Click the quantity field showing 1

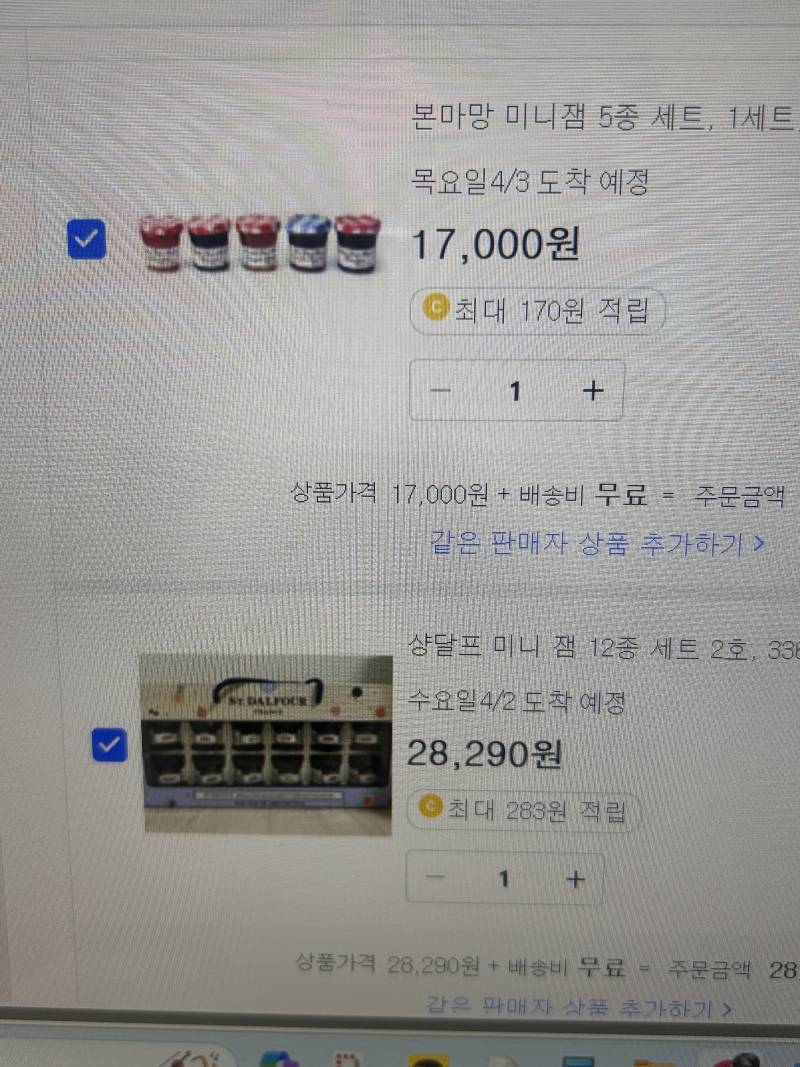515,391
